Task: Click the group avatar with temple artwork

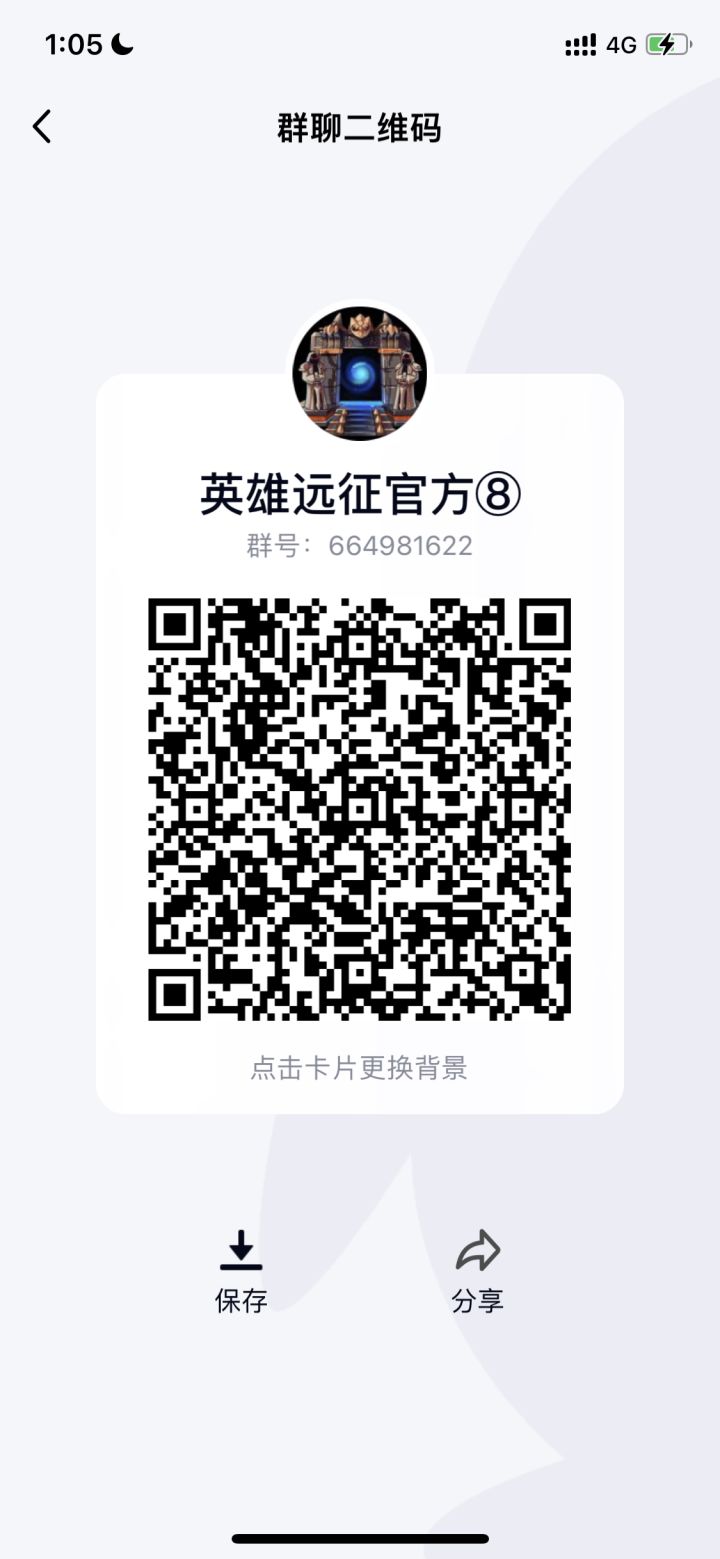Action: point(360,373)
